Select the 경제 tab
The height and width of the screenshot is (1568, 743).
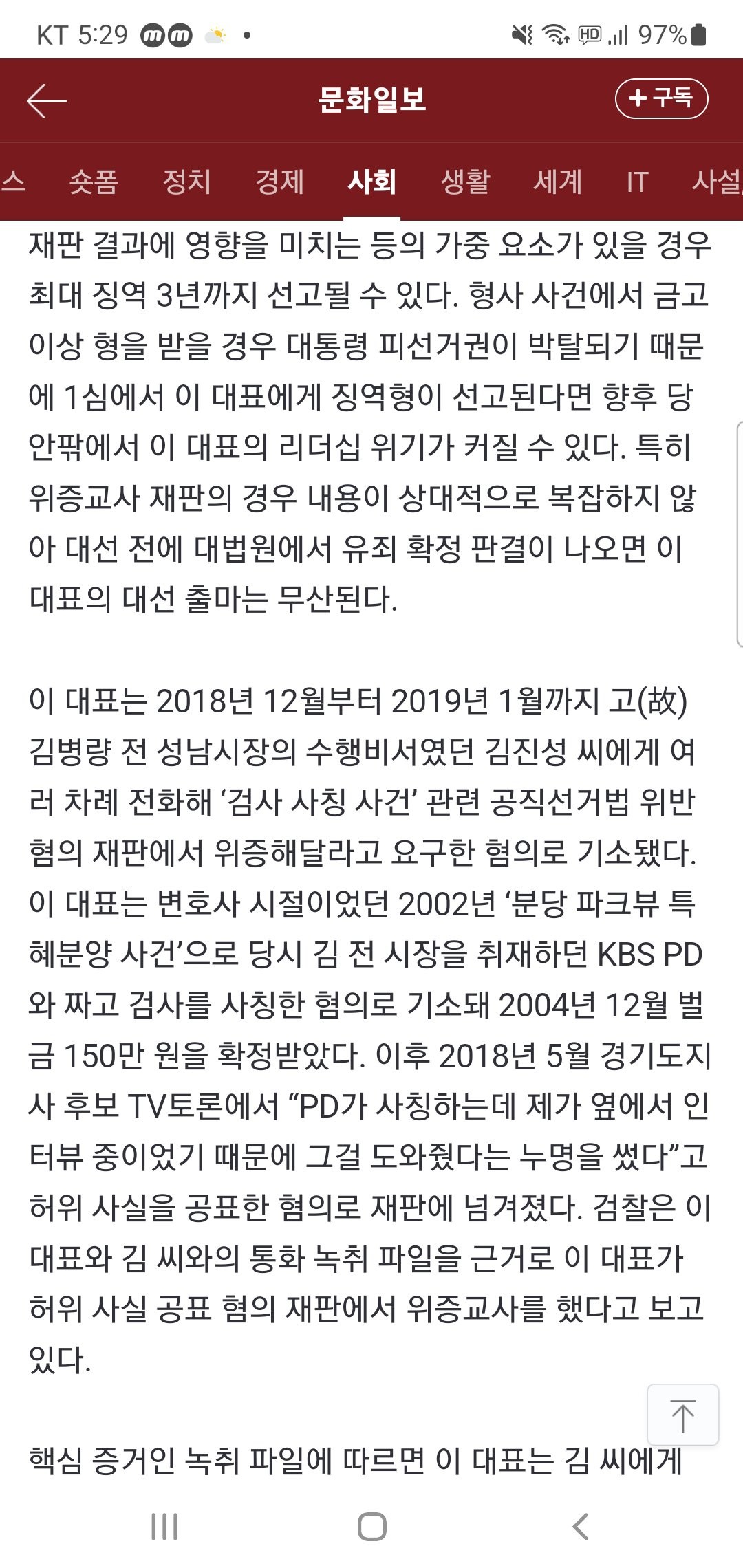(x=279, y=182)
